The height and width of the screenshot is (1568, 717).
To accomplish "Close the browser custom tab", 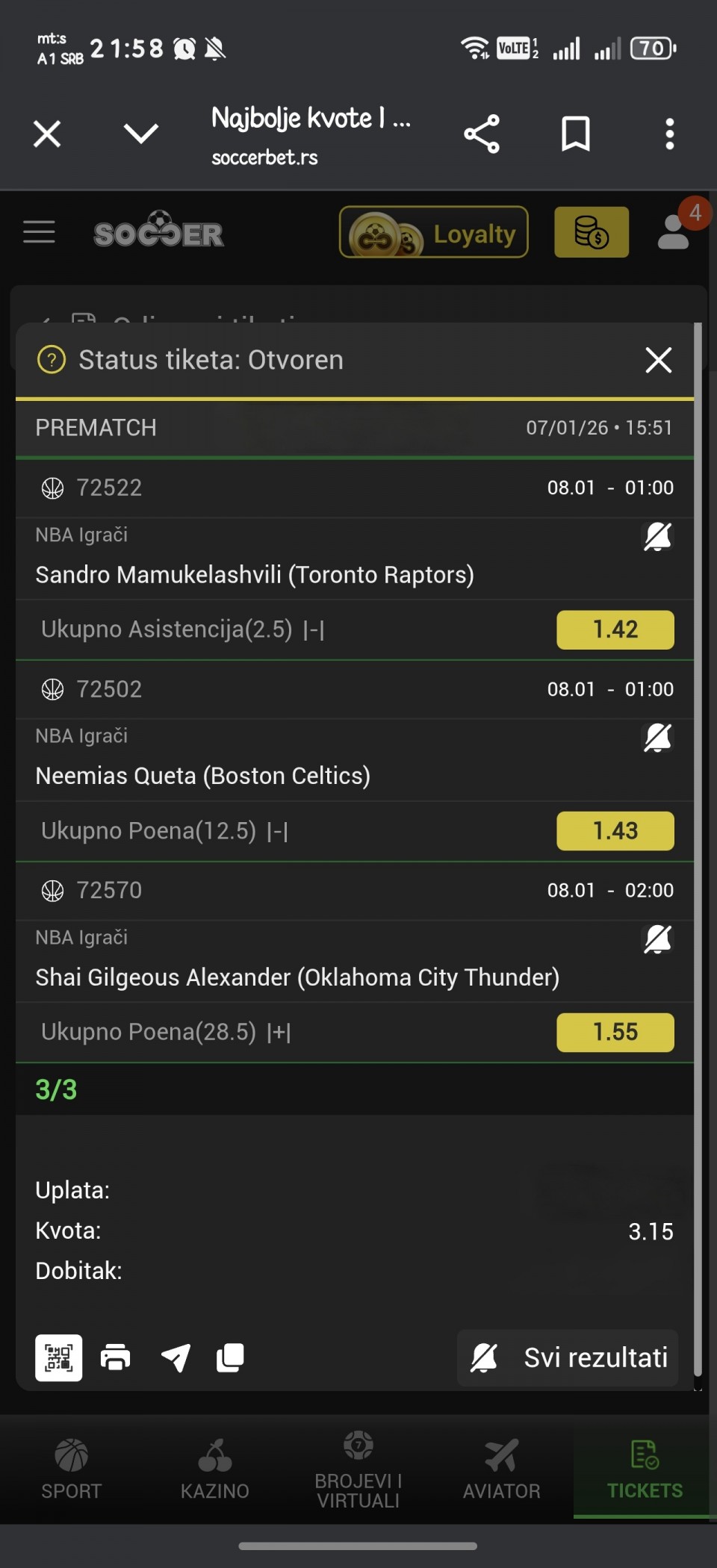I will pos(47,134).
